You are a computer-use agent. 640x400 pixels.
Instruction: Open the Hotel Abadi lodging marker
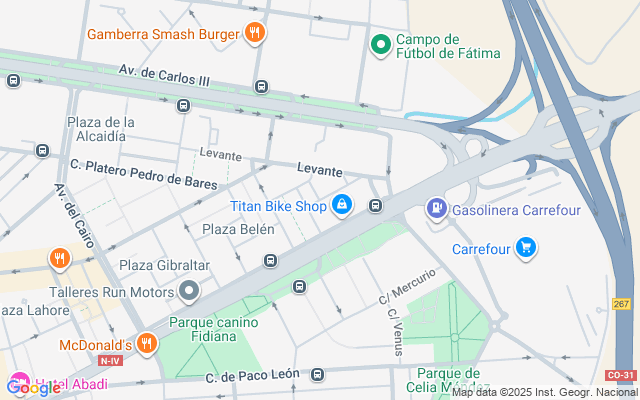coord(19,382)
